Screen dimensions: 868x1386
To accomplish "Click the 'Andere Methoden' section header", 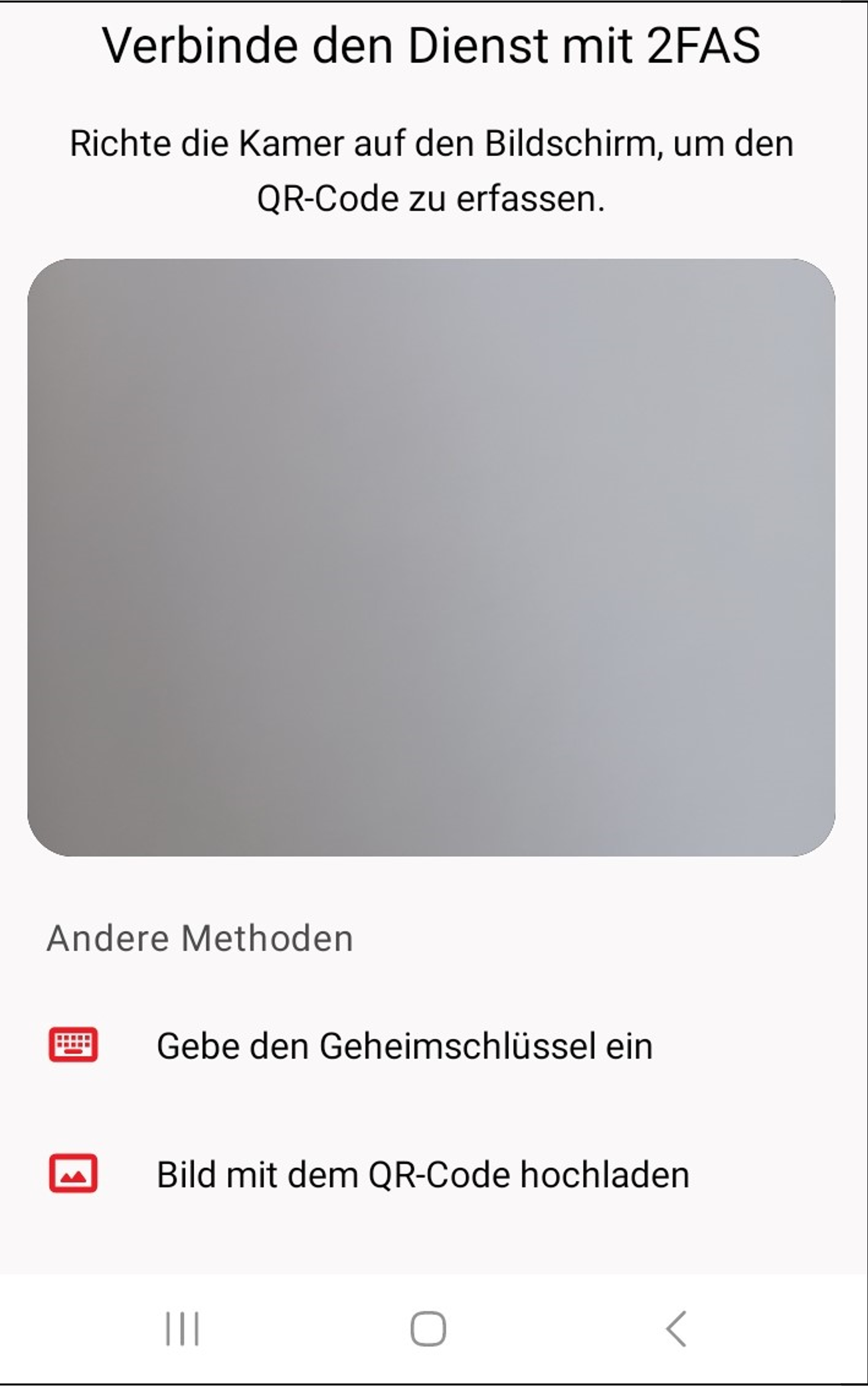I will click(x=200, y=938).
